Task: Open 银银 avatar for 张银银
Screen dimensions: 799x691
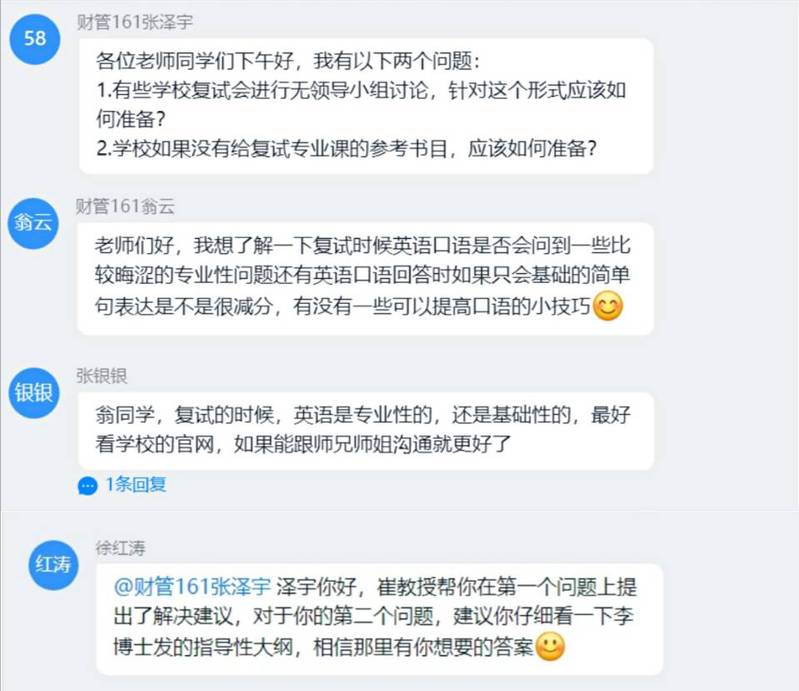Action: [36, 393]
